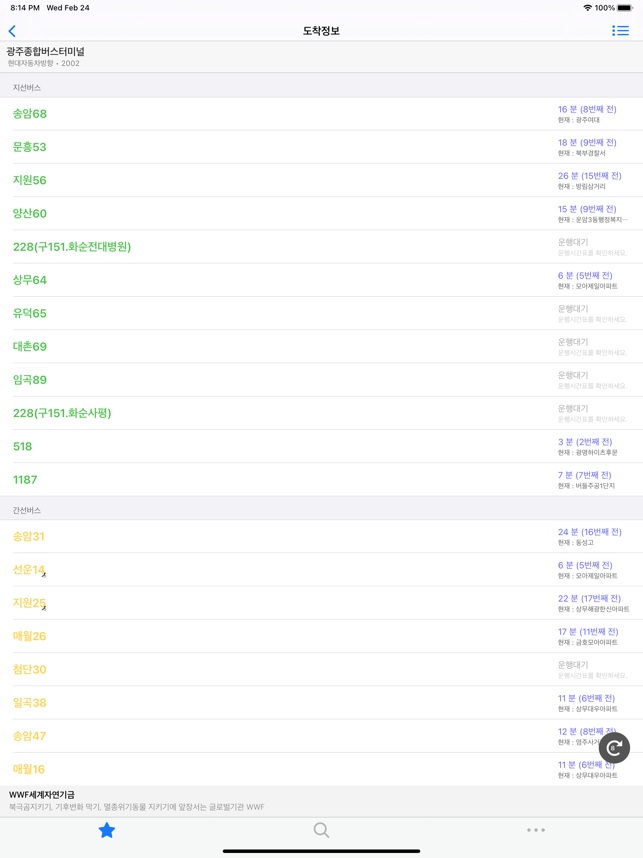Switch to the favorites star tab
Viewport: 643px width, 858px height.
[x=107, y=830]
